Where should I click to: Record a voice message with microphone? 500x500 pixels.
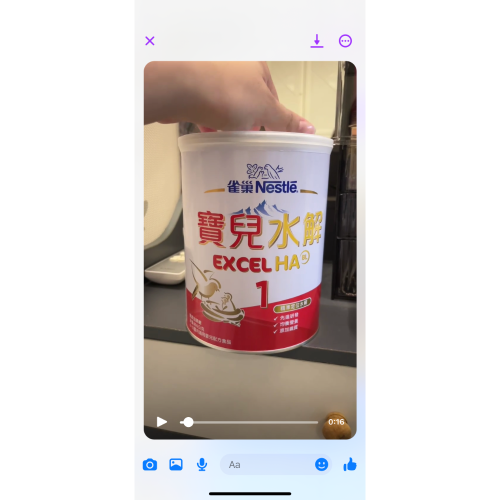202,464
